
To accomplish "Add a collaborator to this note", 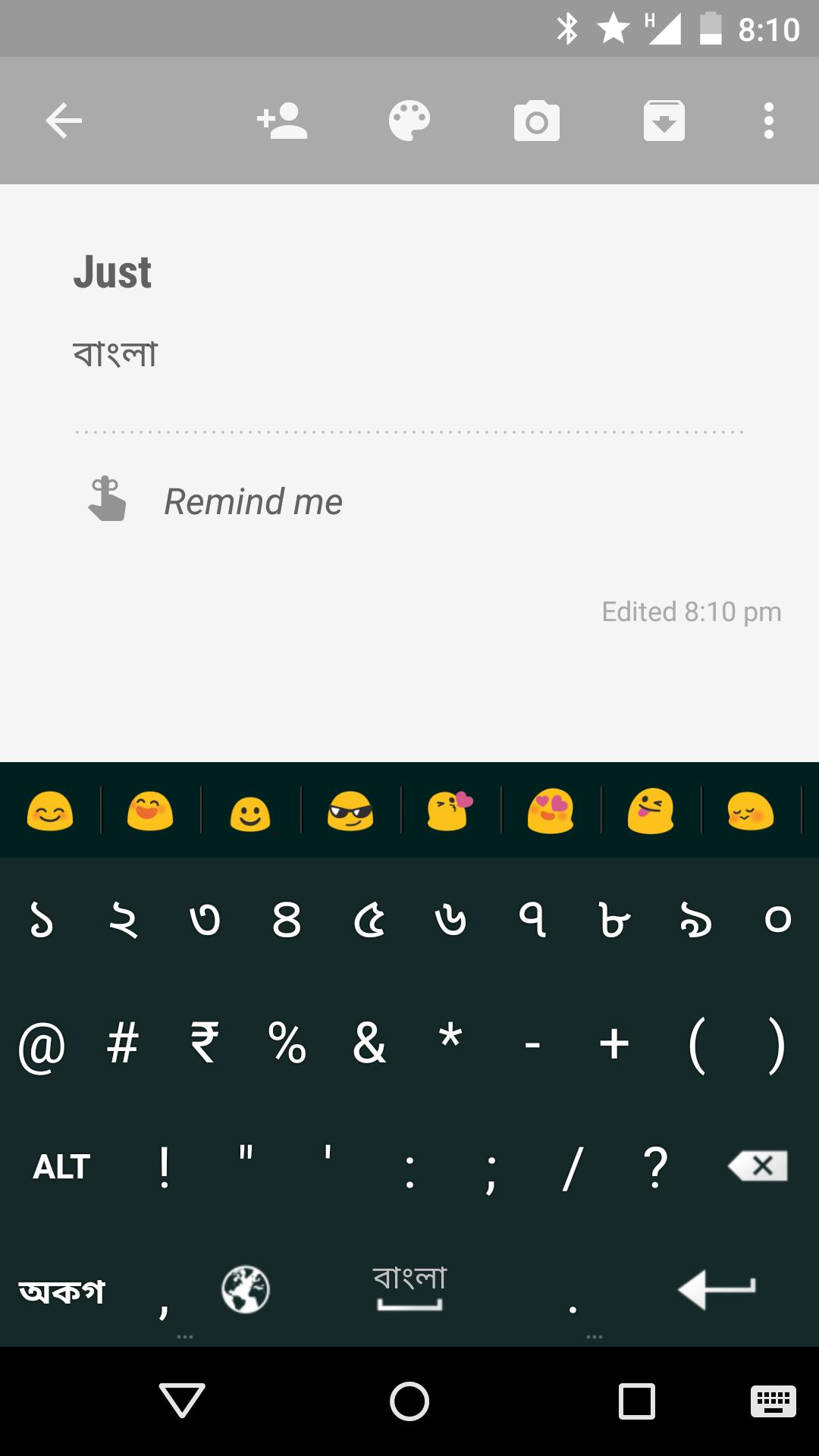I will tap(282, 121).
